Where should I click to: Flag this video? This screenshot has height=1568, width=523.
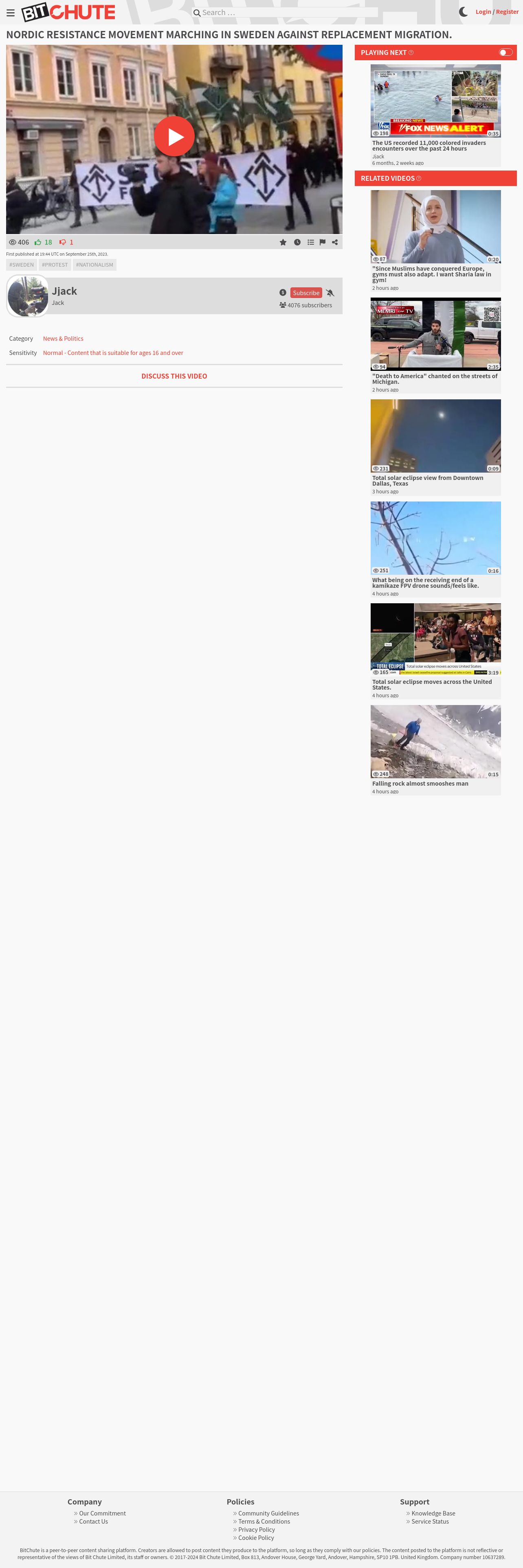click(322, 242)
